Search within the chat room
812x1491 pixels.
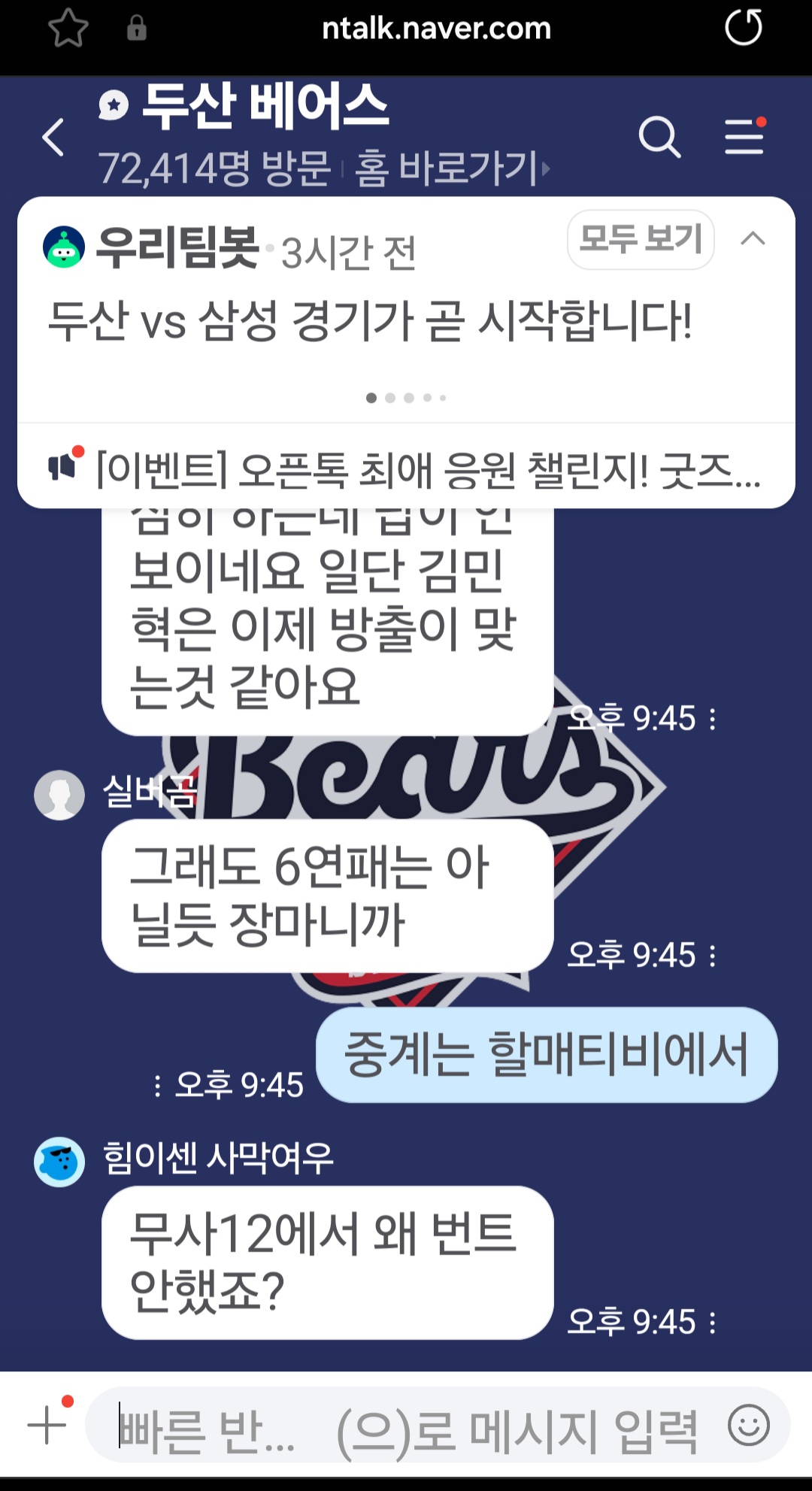(659, 138)
